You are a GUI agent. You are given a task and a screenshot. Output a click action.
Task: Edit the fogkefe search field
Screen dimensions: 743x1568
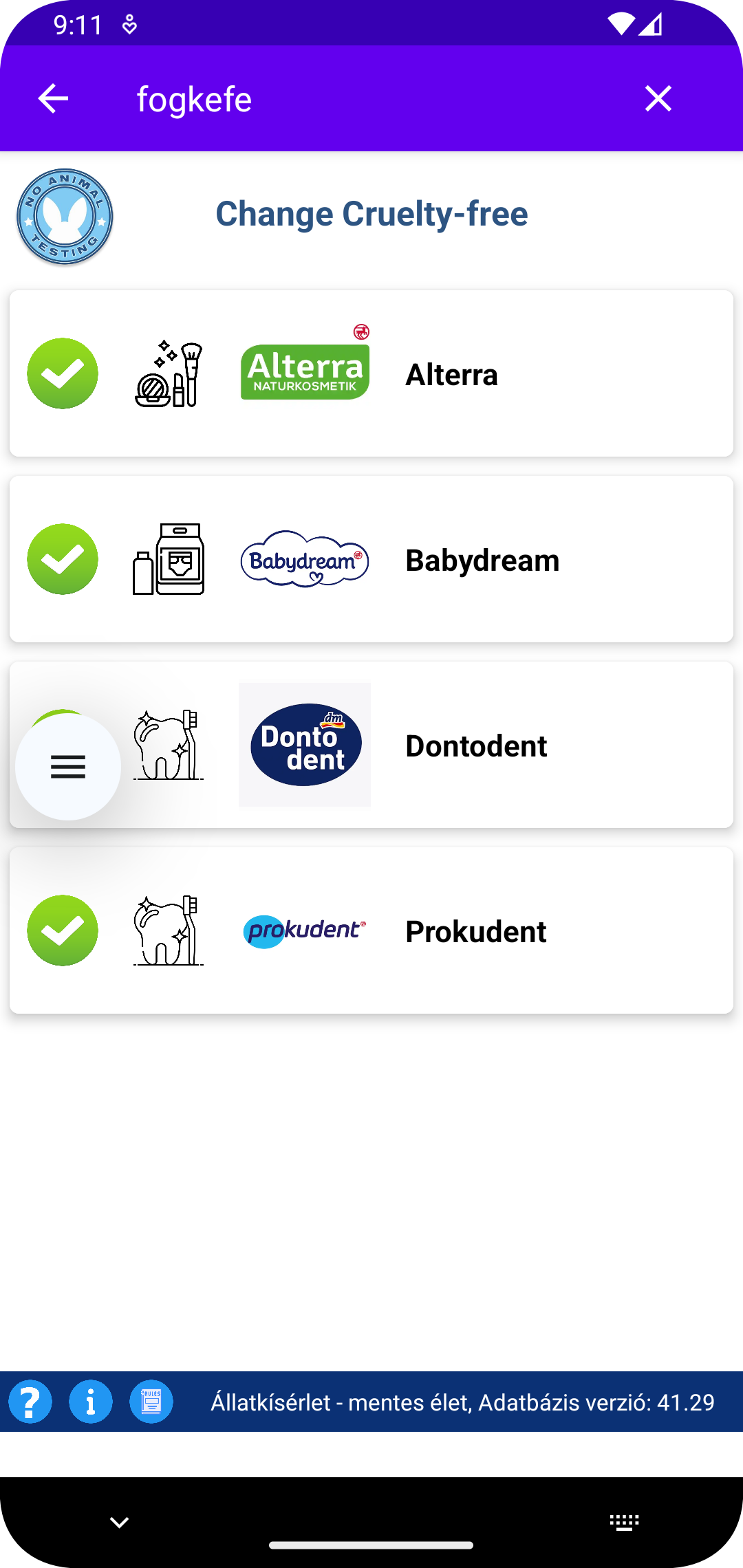point(371,99)
